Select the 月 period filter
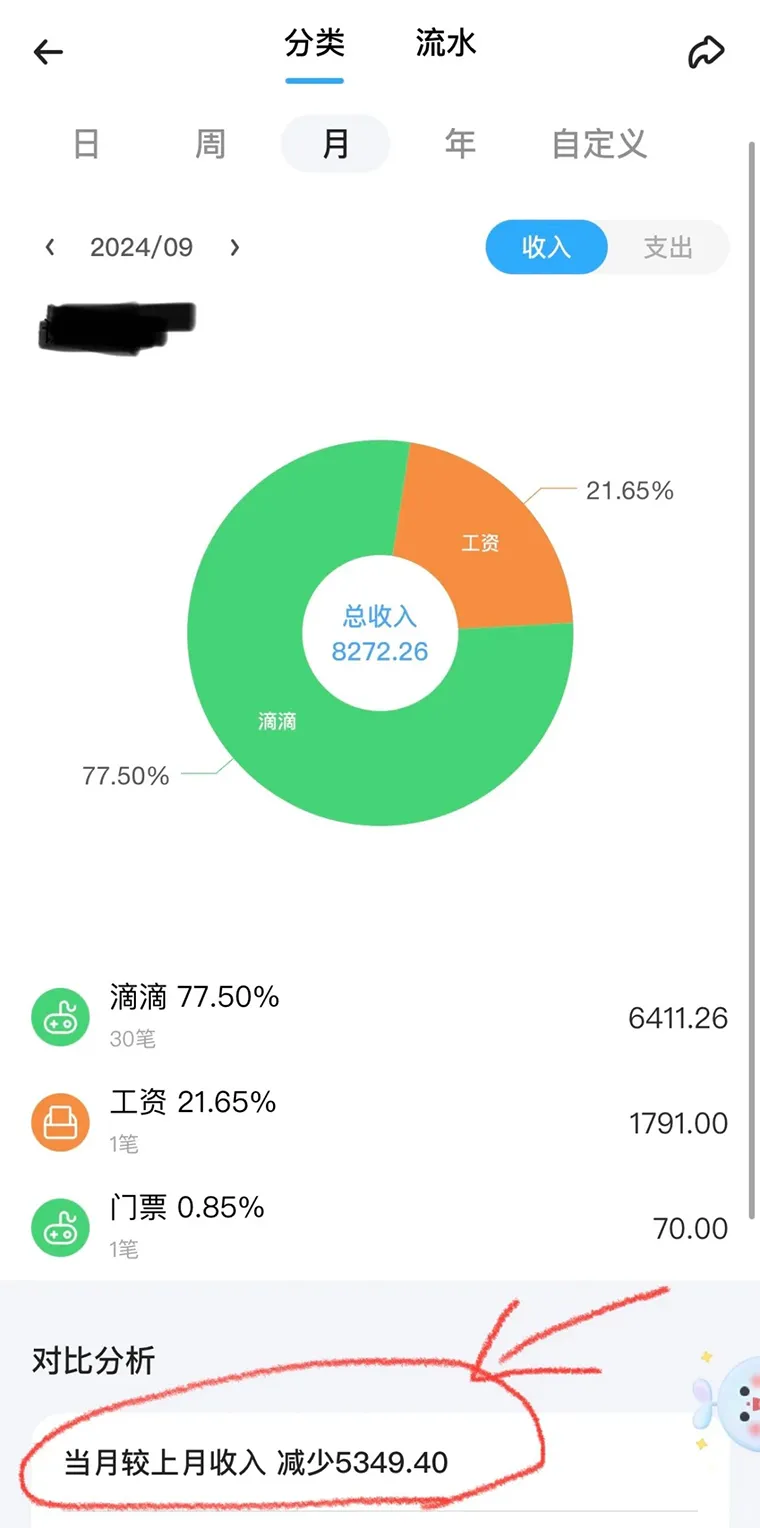This screenshot has height=1528, width=760. (335, 144)
